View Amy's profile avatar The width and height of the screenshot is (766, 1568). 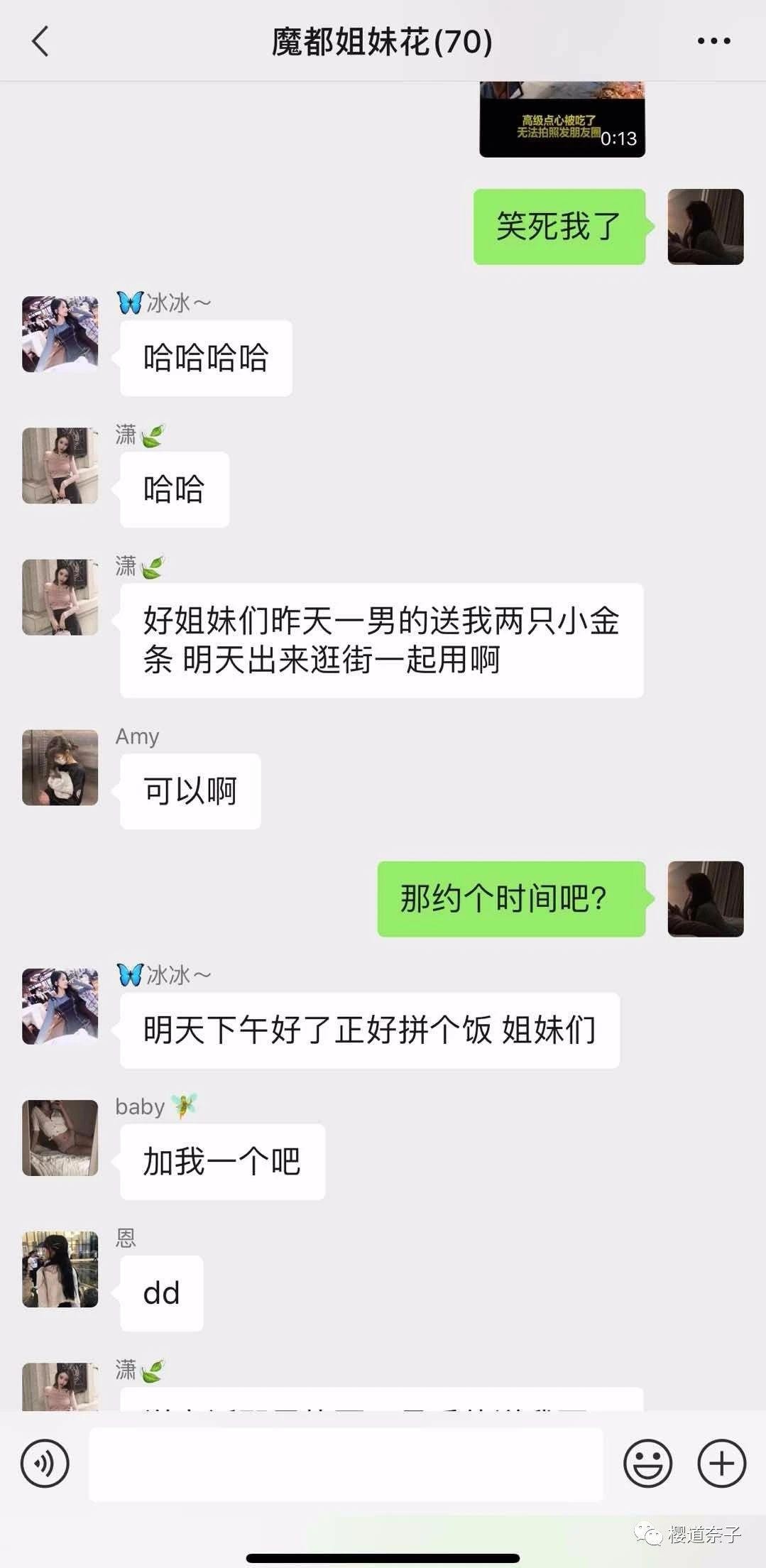(x=60, y=768)
